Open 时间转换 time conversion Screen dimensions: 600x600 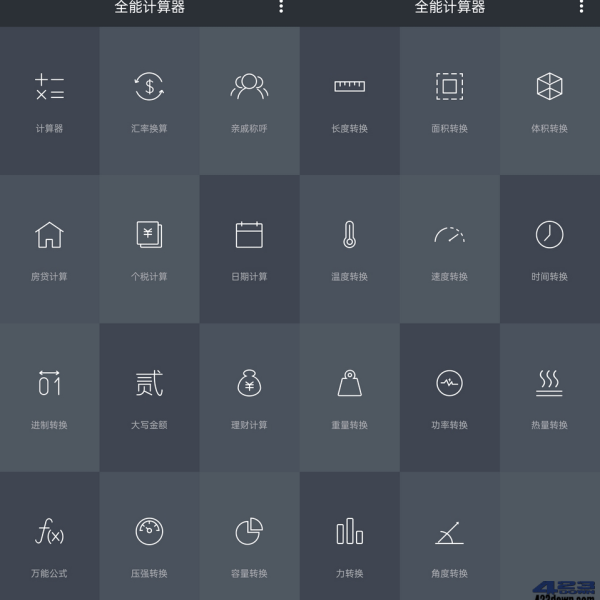(549, 248)
